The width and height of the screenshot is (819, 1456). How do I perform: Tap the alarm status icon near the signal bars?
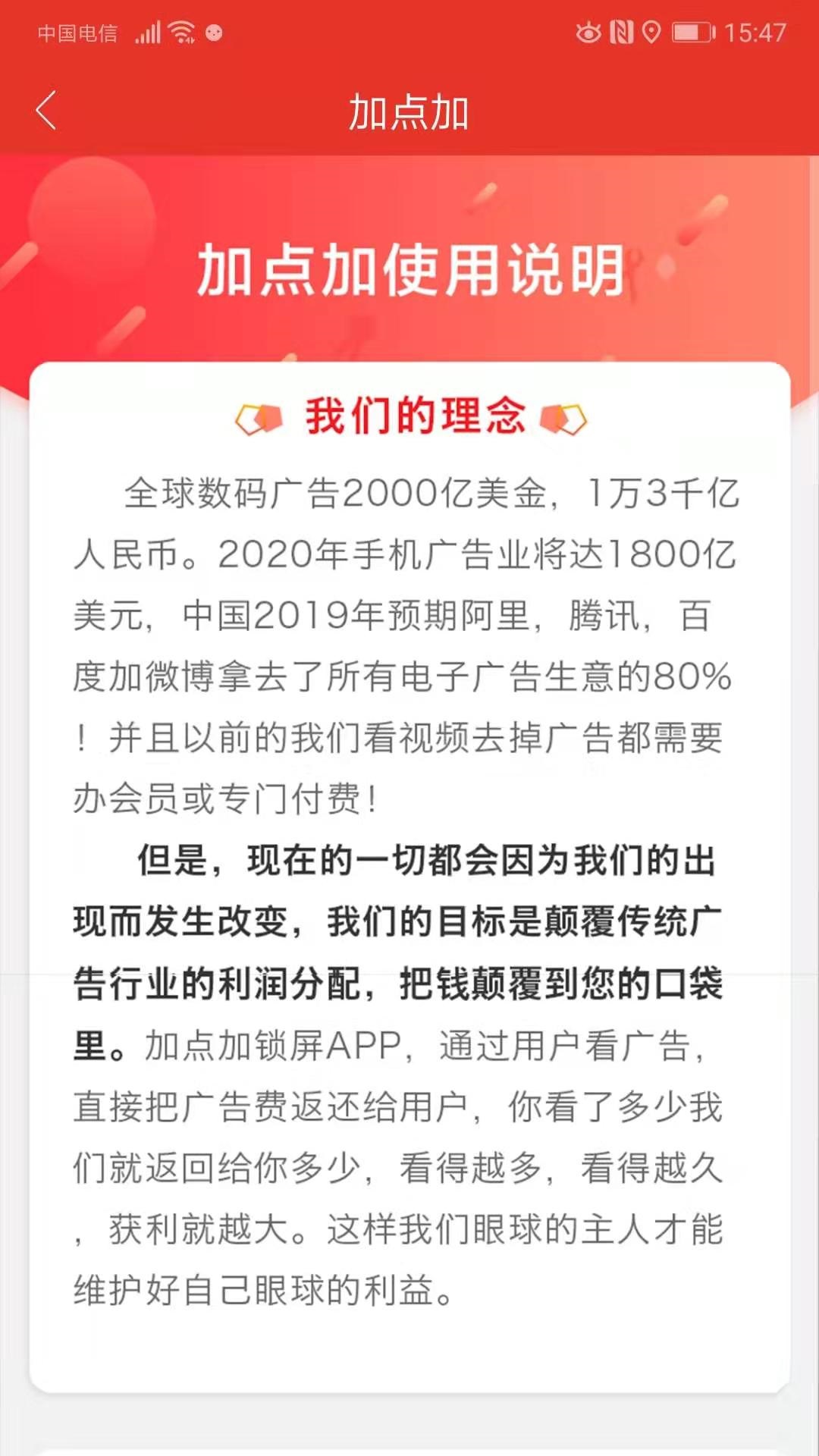click(213, 33)
